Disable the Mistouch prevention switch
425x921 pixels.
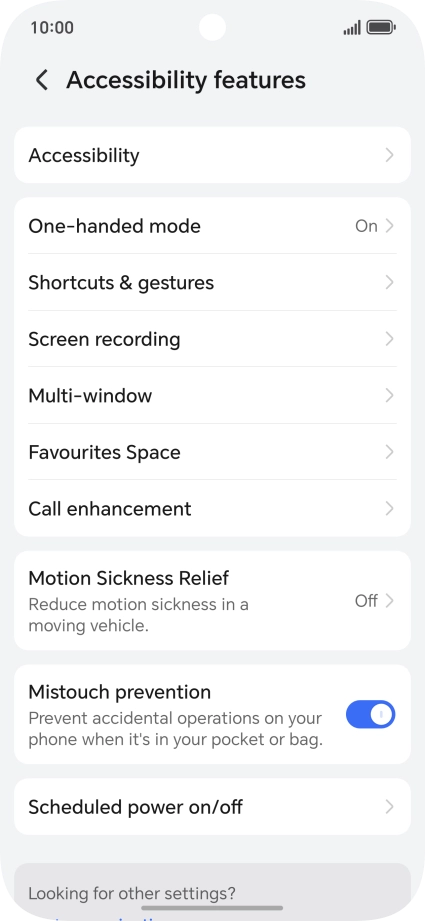[x=370, y=714]
